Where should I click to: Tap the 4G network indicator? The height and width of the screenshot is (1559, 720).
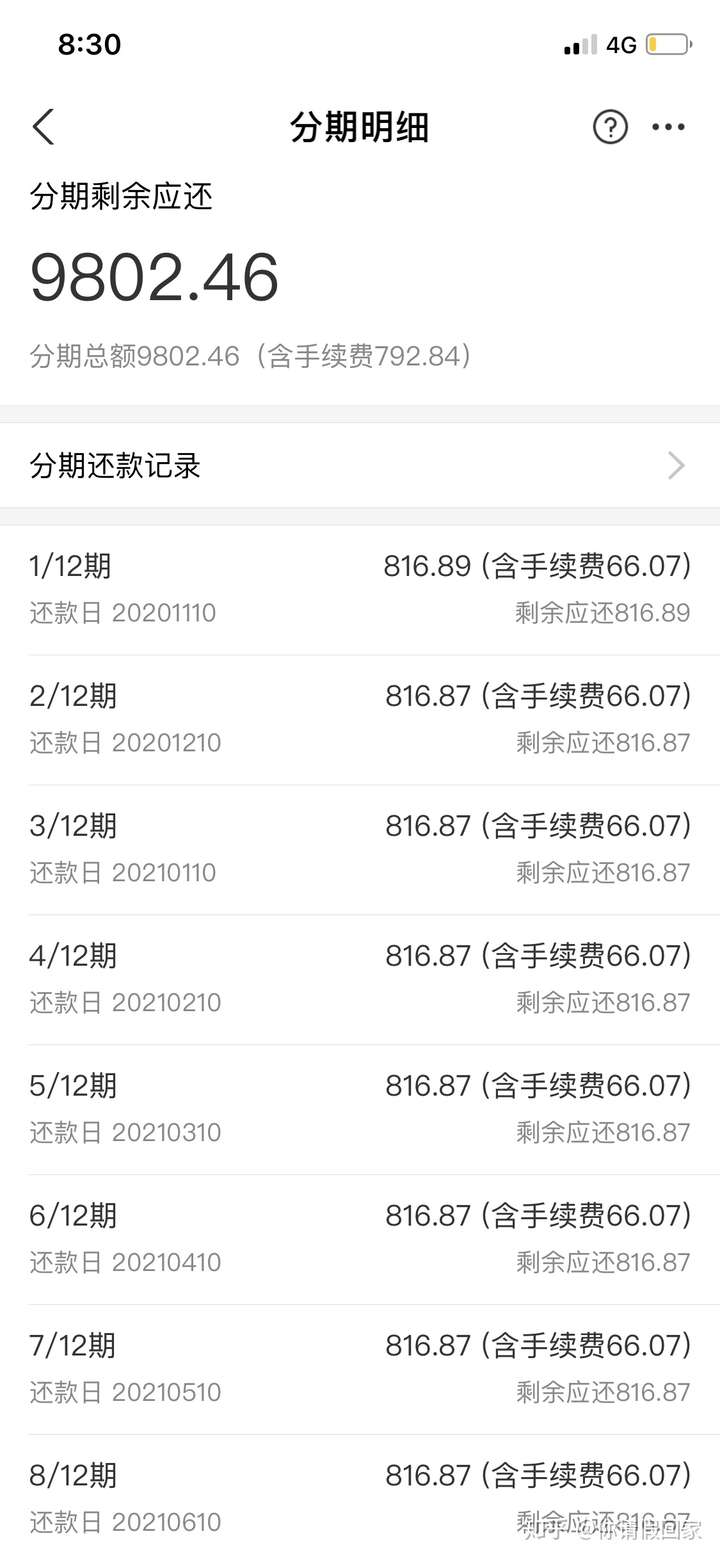coord(620,44)
